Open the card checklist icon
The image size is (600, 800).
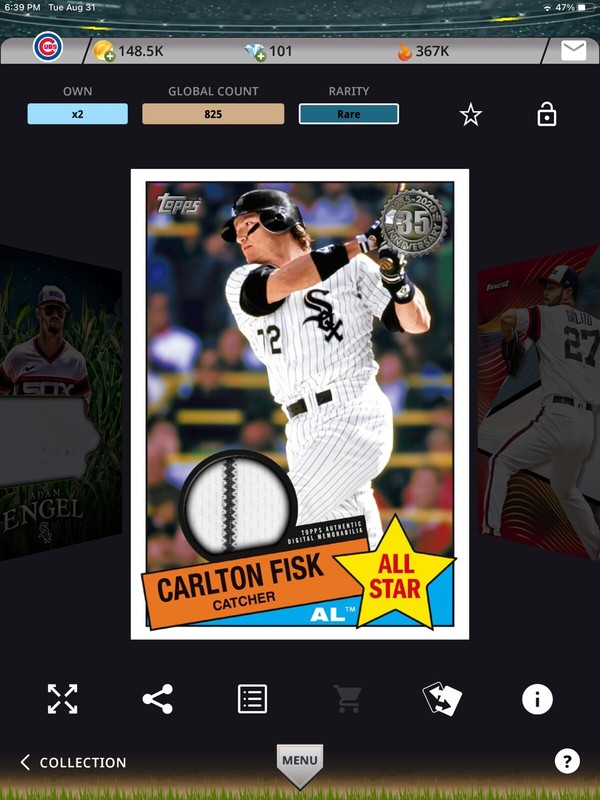click(x=252, y=699)
